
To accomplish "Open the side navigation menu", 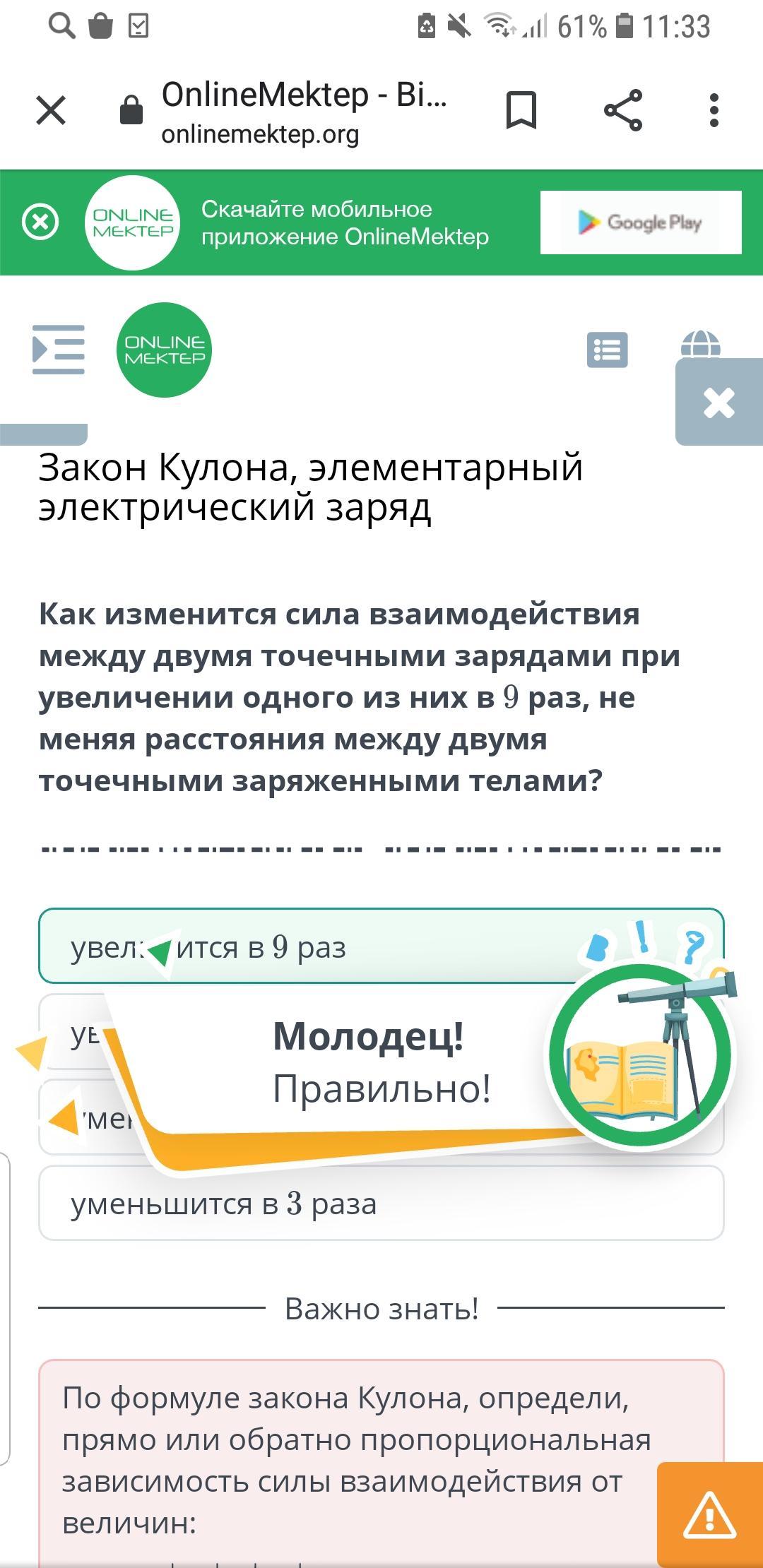I will (x=58, y=350).
